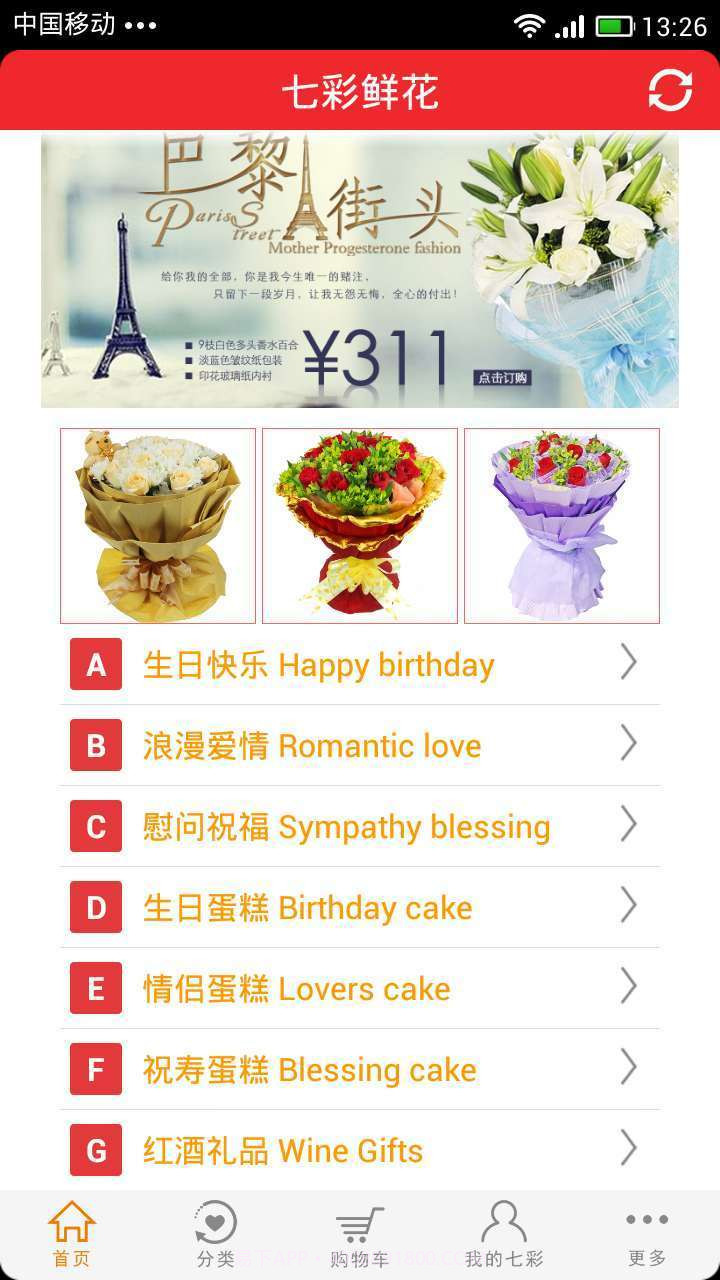This screenshot has height=1280, width=720.
Task: Click the red letter D category badge
Action: 95,906
